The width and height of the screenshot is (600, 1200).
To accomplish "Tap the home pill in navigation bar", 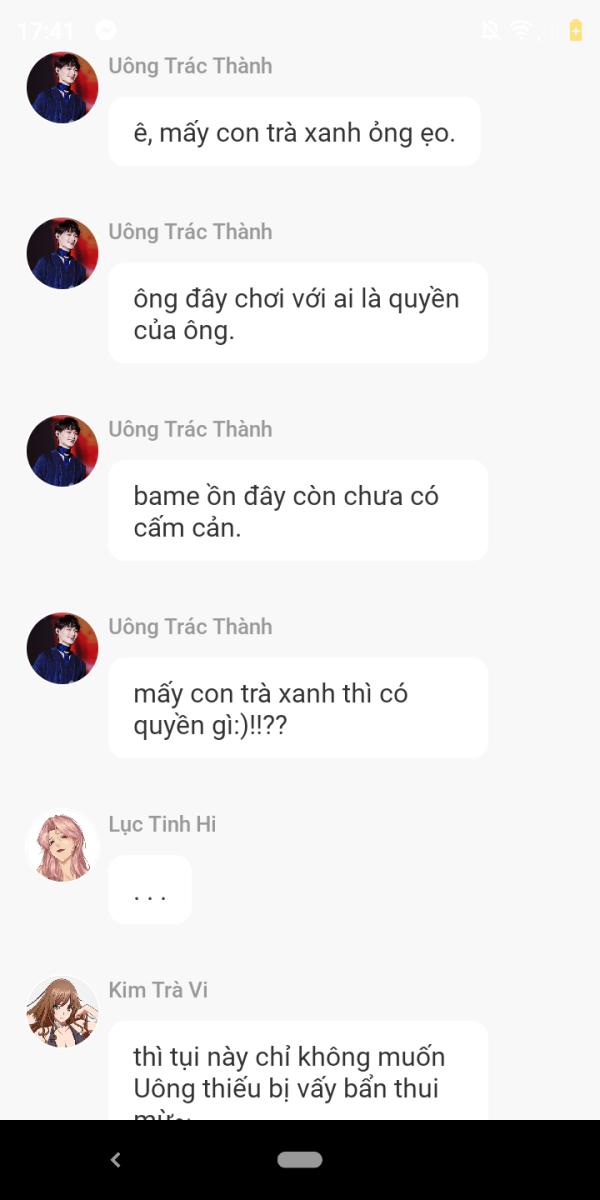I will coord(300,1160).
